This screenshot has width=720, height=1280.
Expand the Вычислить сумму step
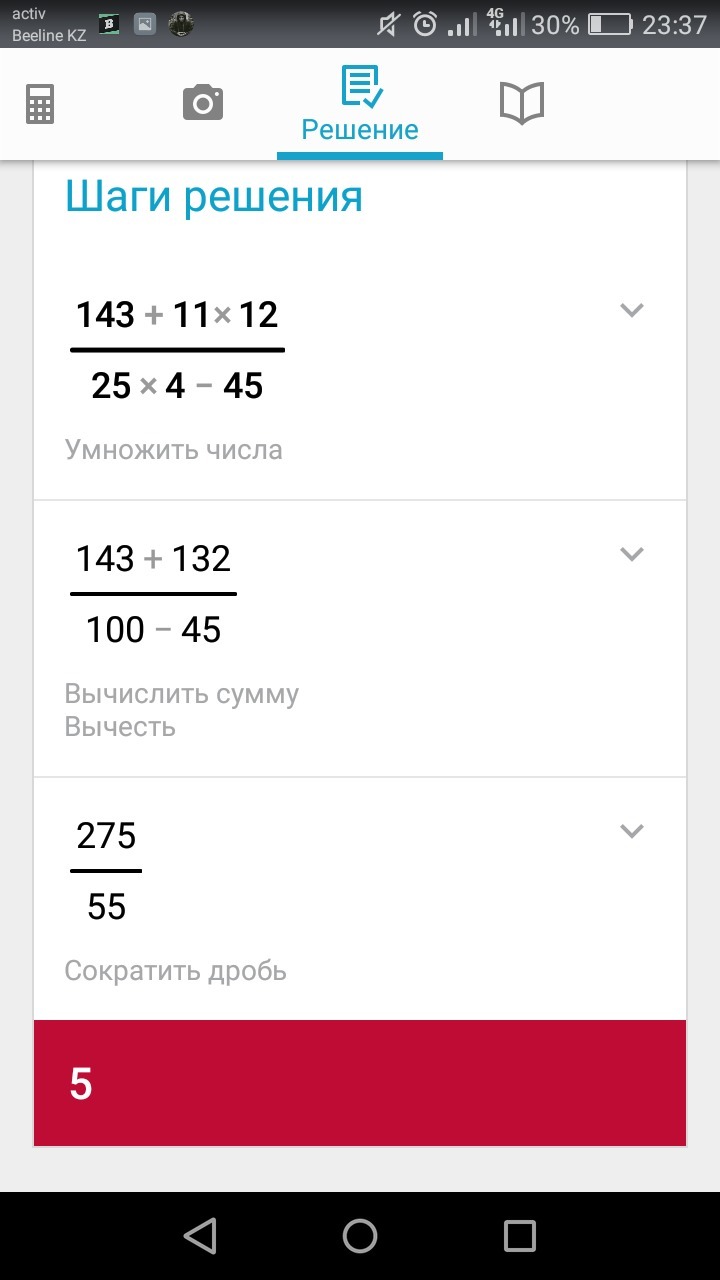pyautogui.click(x=631, y=553)
